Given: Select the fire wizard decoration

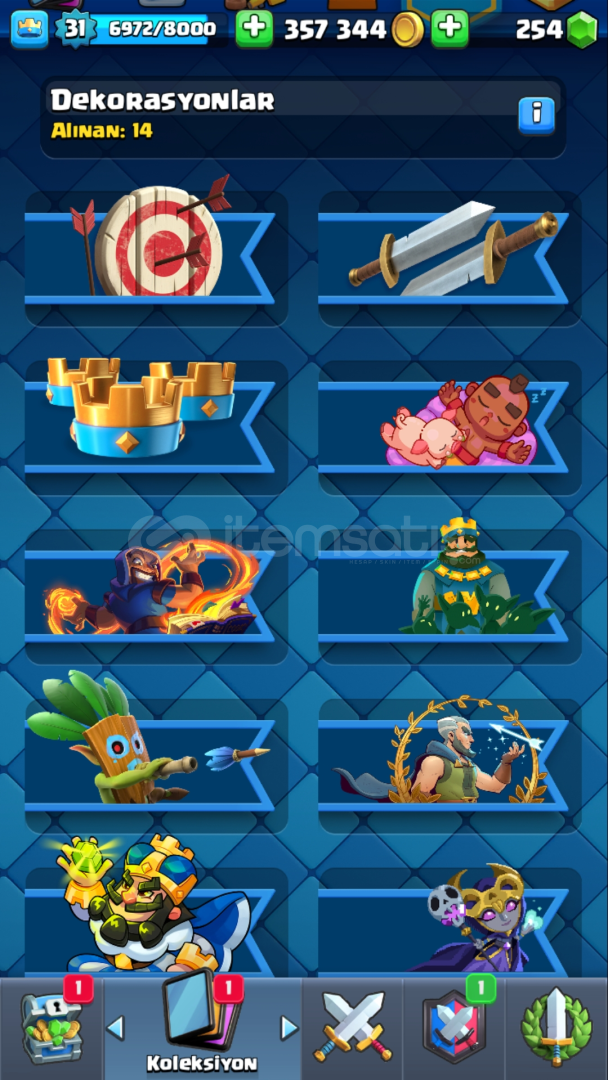Looking at the screenshot, I should pyautogui.click(x=156, y=596).
